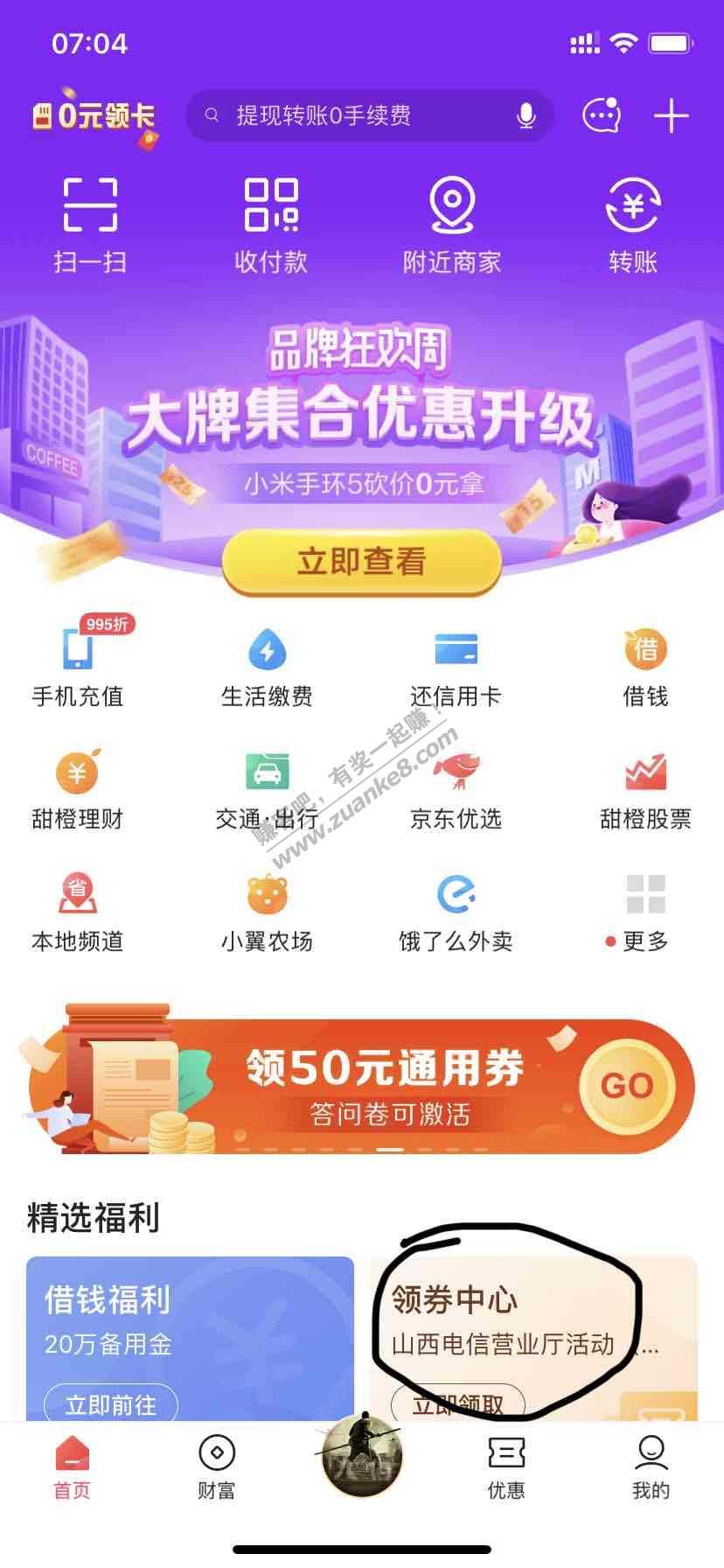Open 甜橙理财
The width and height of the screenshot is (724, 1568).
tap(78, 790)
